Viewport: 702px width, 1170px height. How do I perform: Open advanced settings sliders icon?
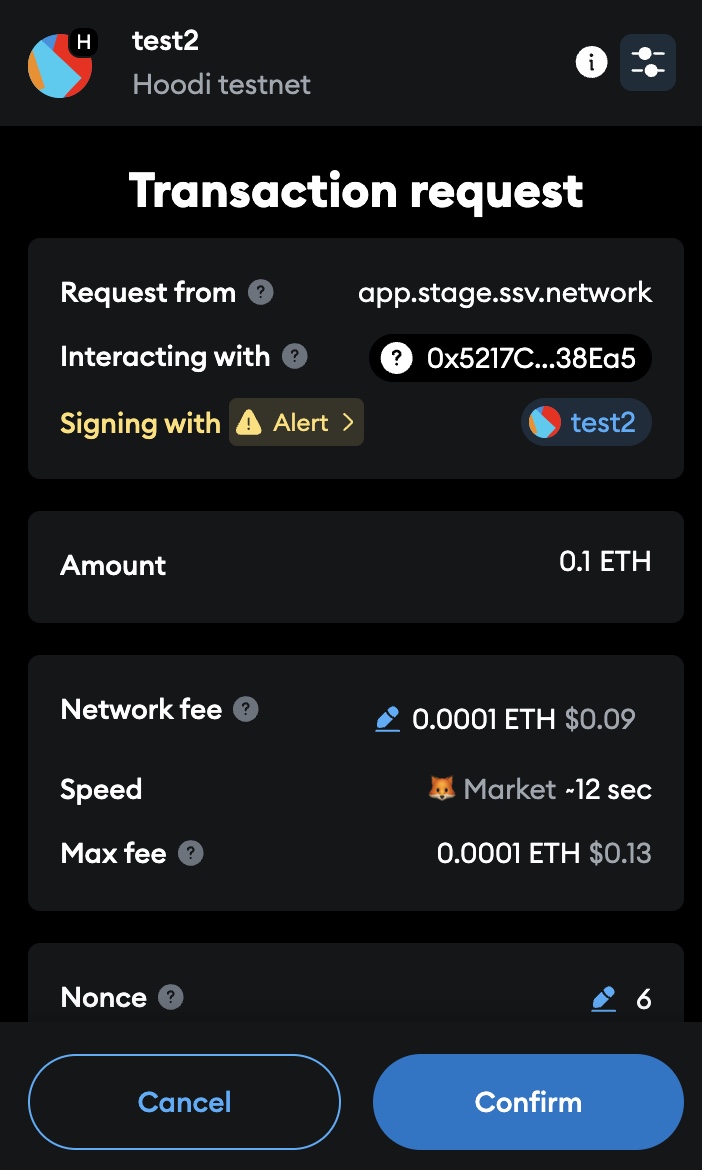[x=648, y=62]
